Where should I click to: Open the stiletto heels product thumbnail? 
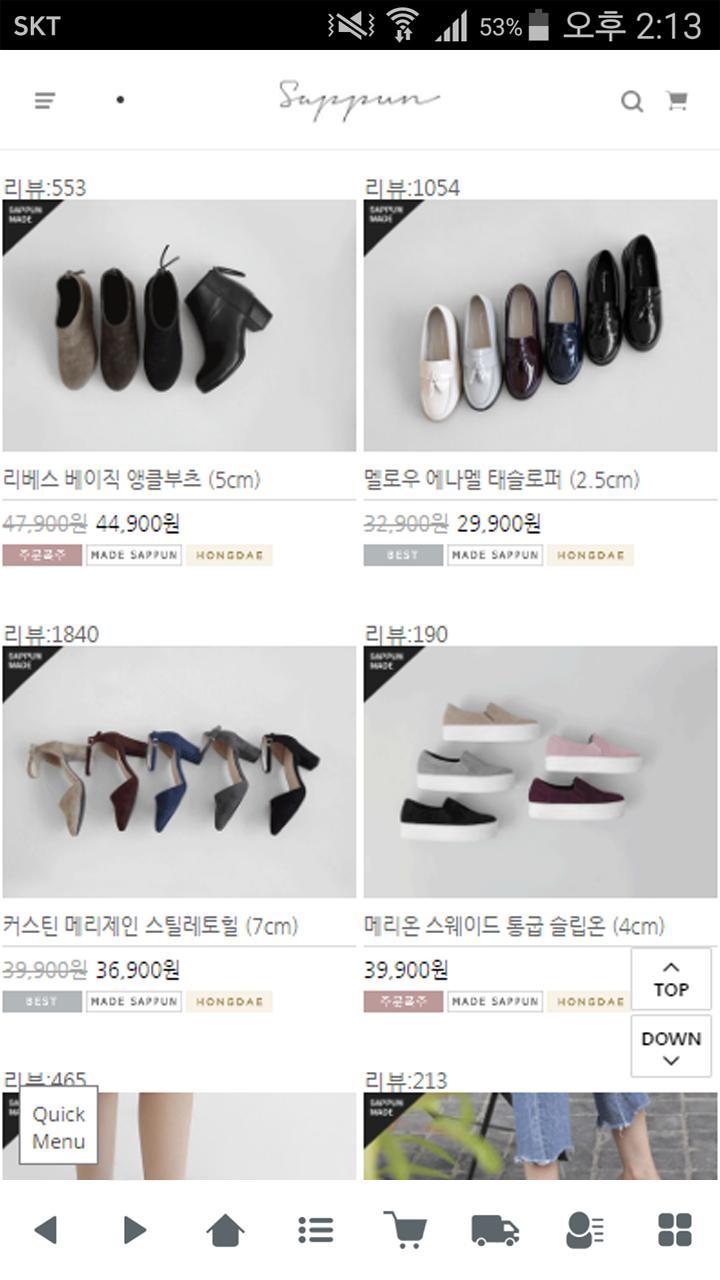click(180, 770)
